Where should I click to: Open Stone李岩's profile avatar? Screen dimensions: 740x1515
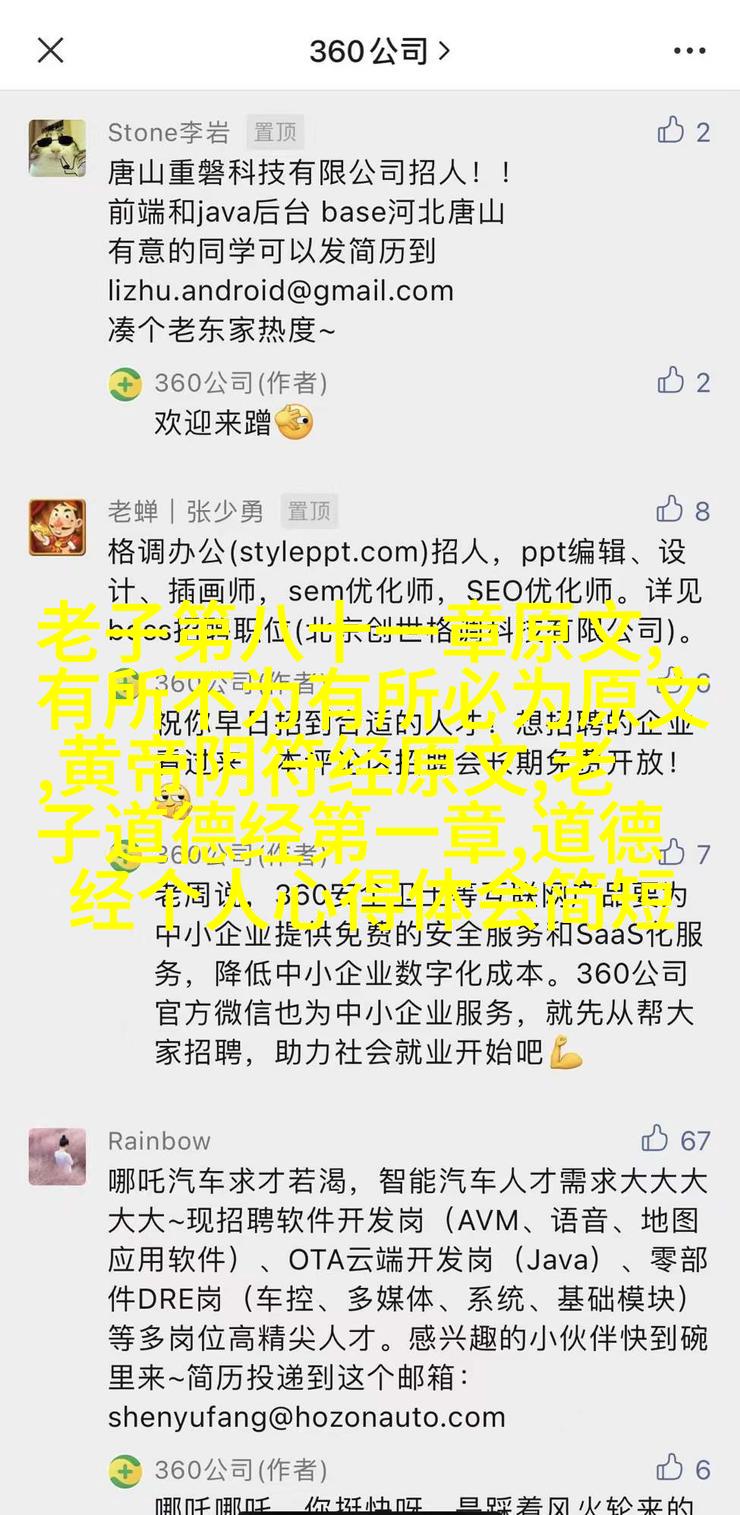tap(57, 148)
